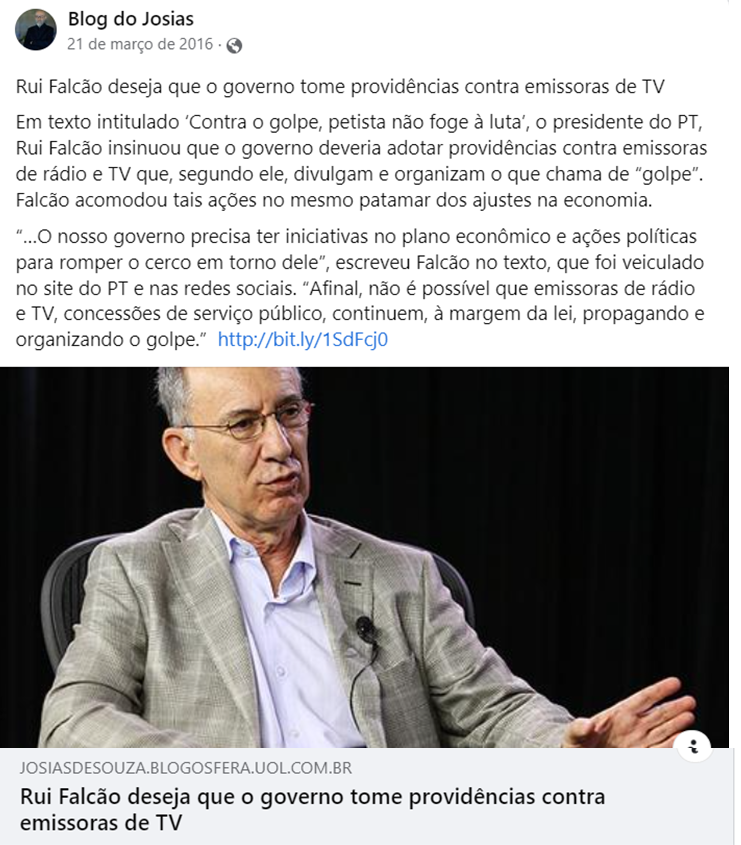Click the Blog do Josias page name
The width and height of the screenshot is (741, 845).
[x=130, y=17]
